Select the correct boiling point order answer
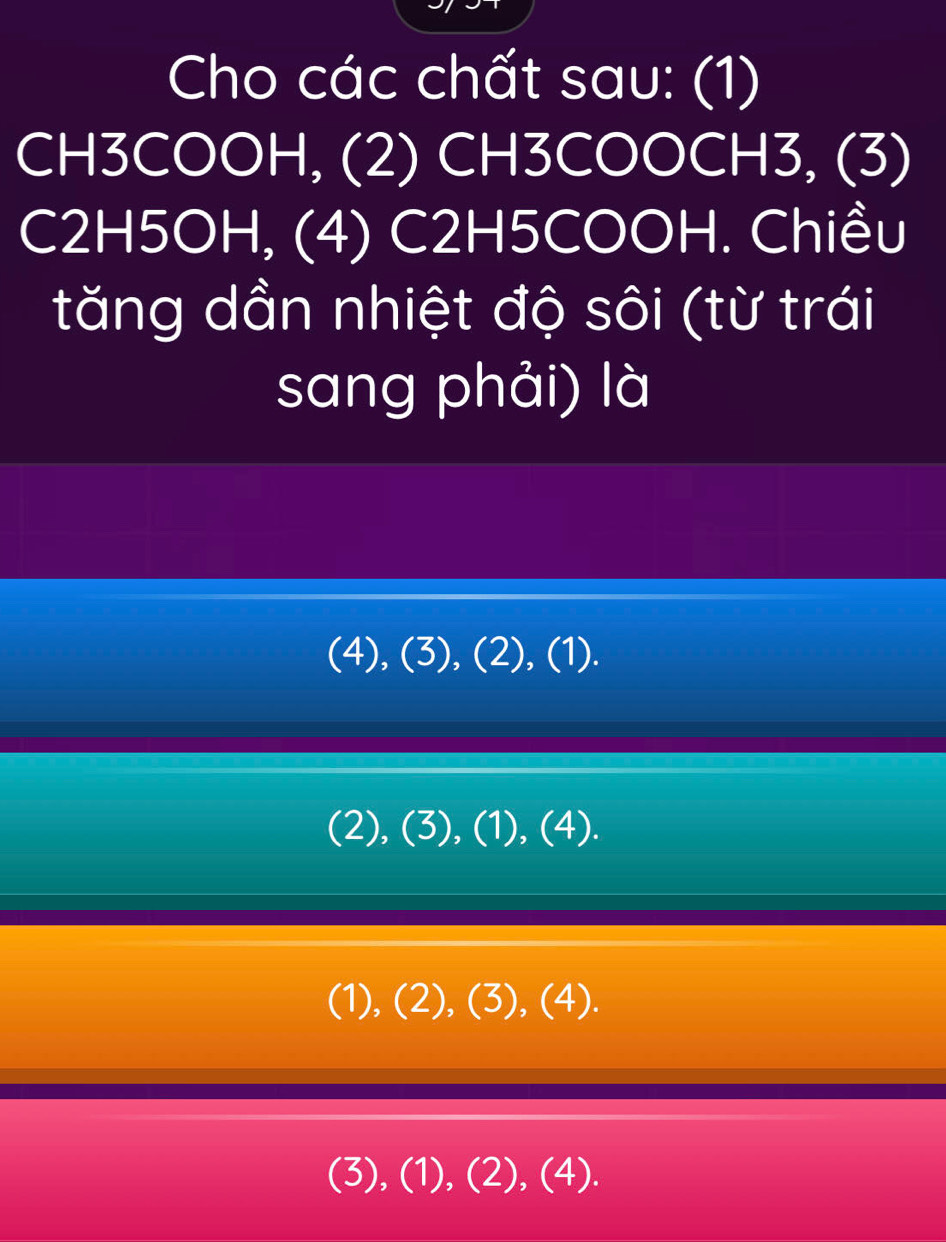This screenshot has height=1242, width=946. (x=473, y=830)
